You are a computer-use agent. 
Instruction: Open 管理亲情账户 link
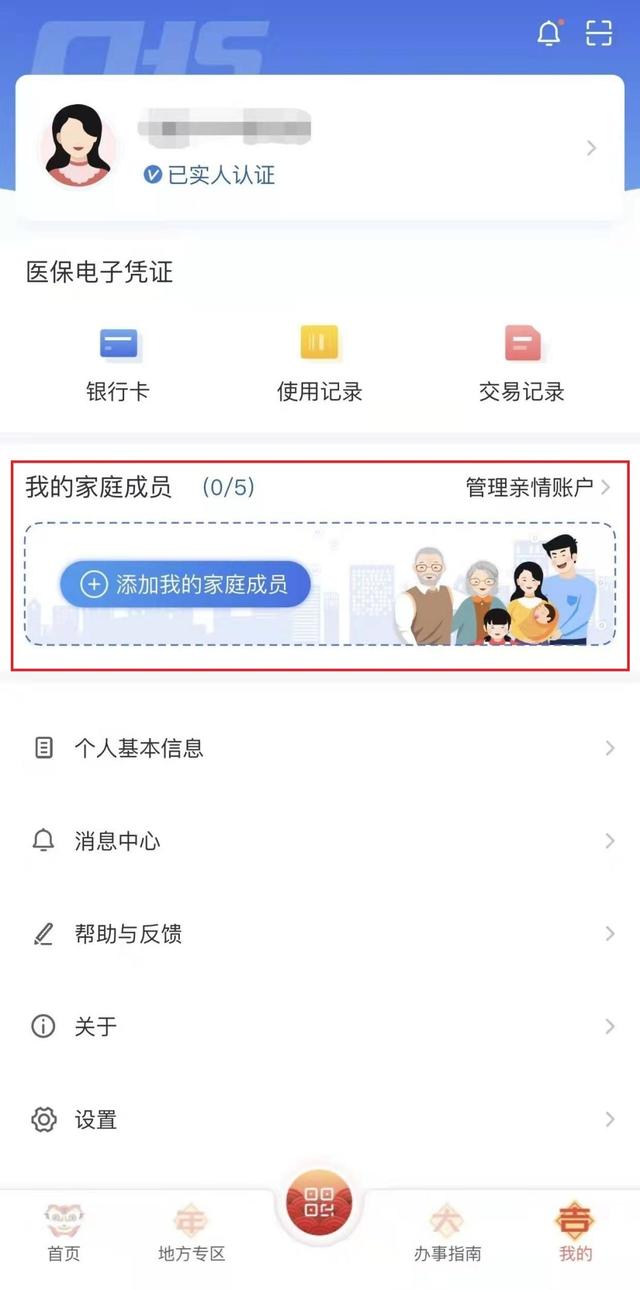538,488
